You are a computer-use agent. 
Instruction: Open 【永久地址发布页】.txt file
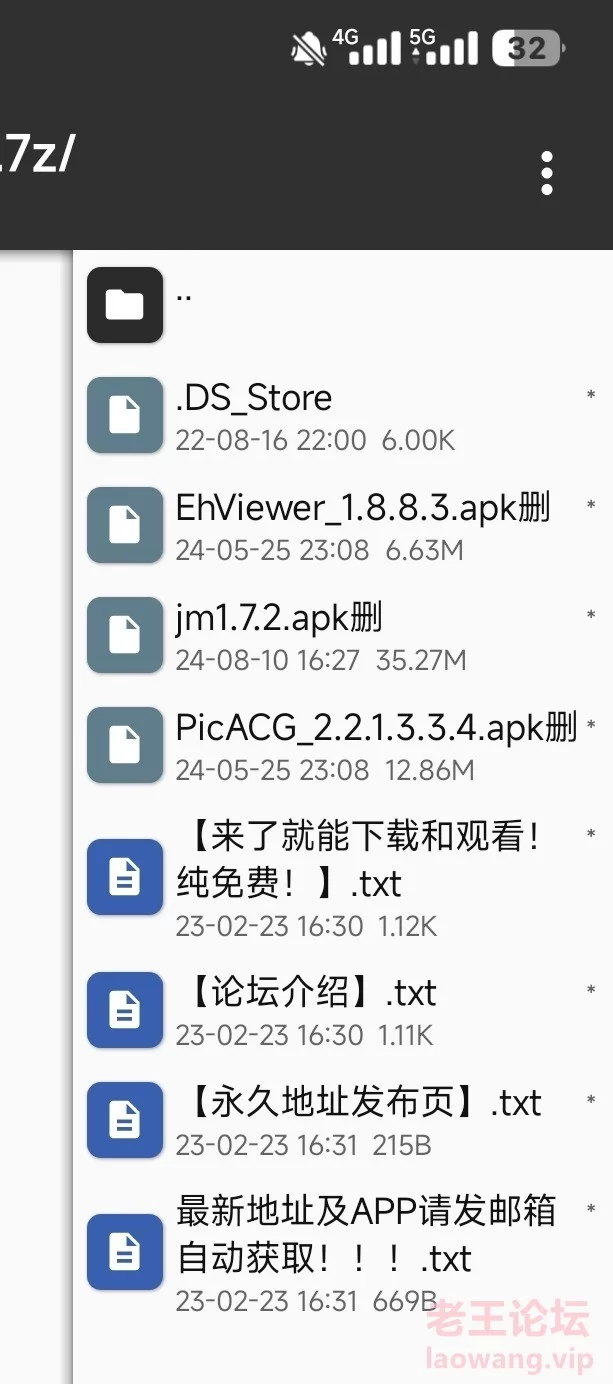tap(343, 1119)
